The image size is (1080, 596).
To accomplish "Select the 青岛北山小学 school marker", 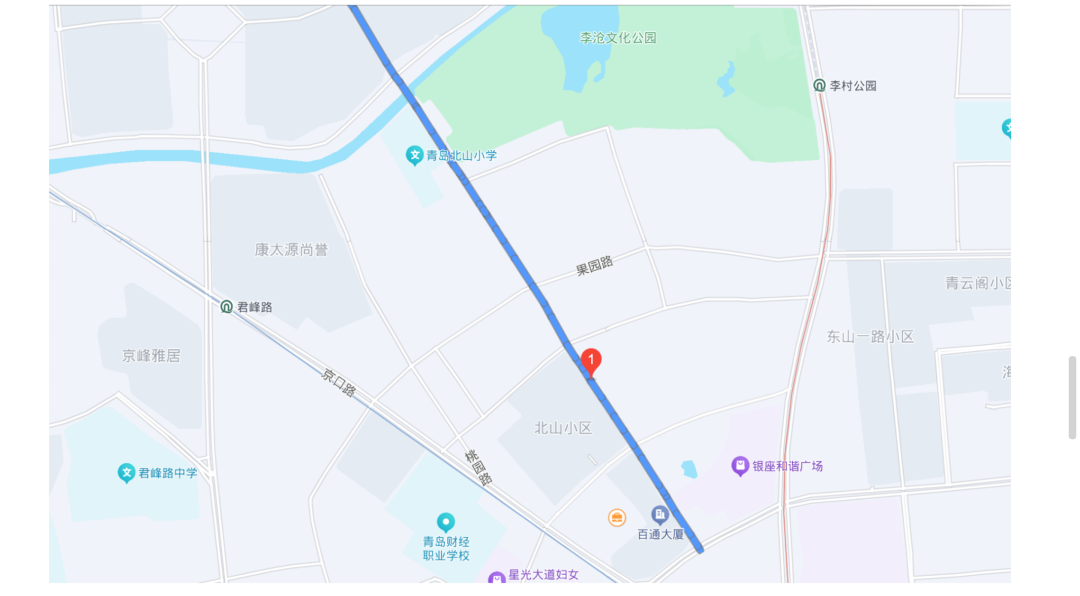I will [x=414, y=155].
